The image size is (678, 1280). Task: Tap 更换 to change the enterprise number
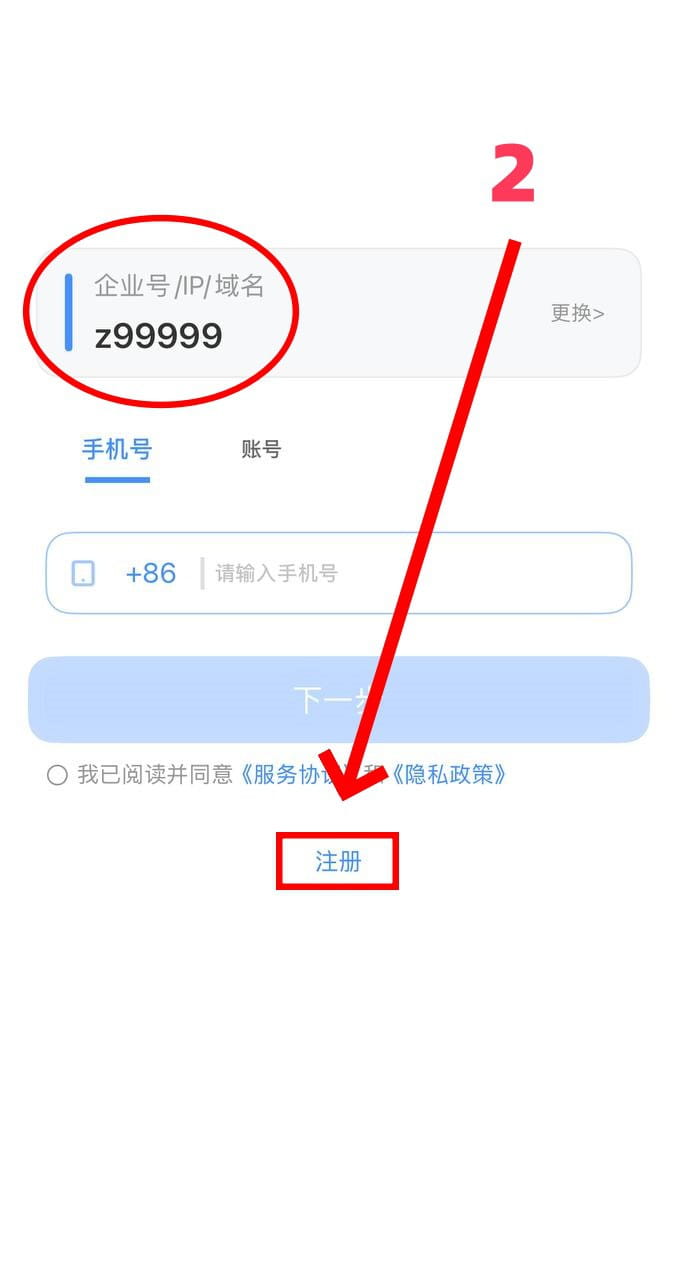(577, 313)
